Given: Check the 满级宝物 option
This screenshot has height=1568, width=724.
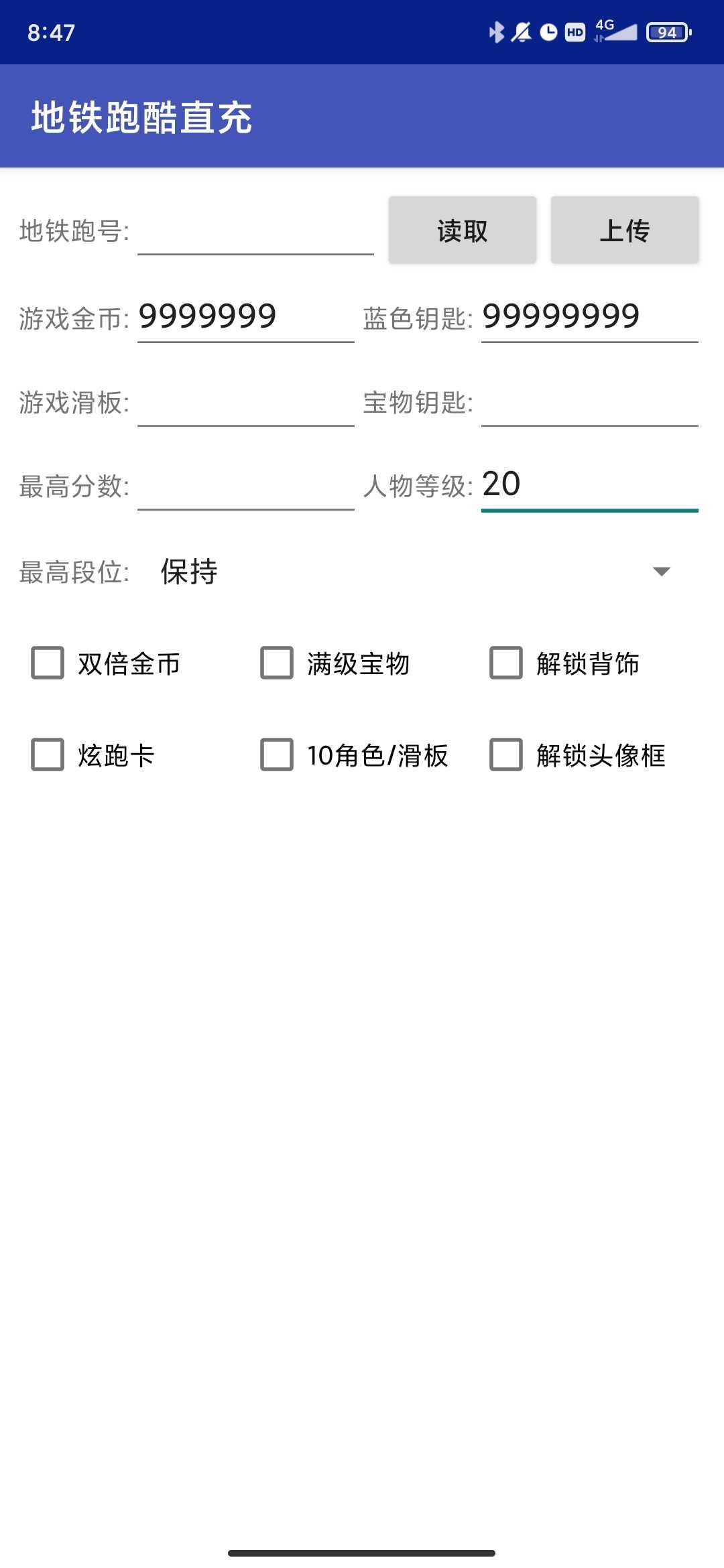Looking at the screenshot, I should click(277, 663).
